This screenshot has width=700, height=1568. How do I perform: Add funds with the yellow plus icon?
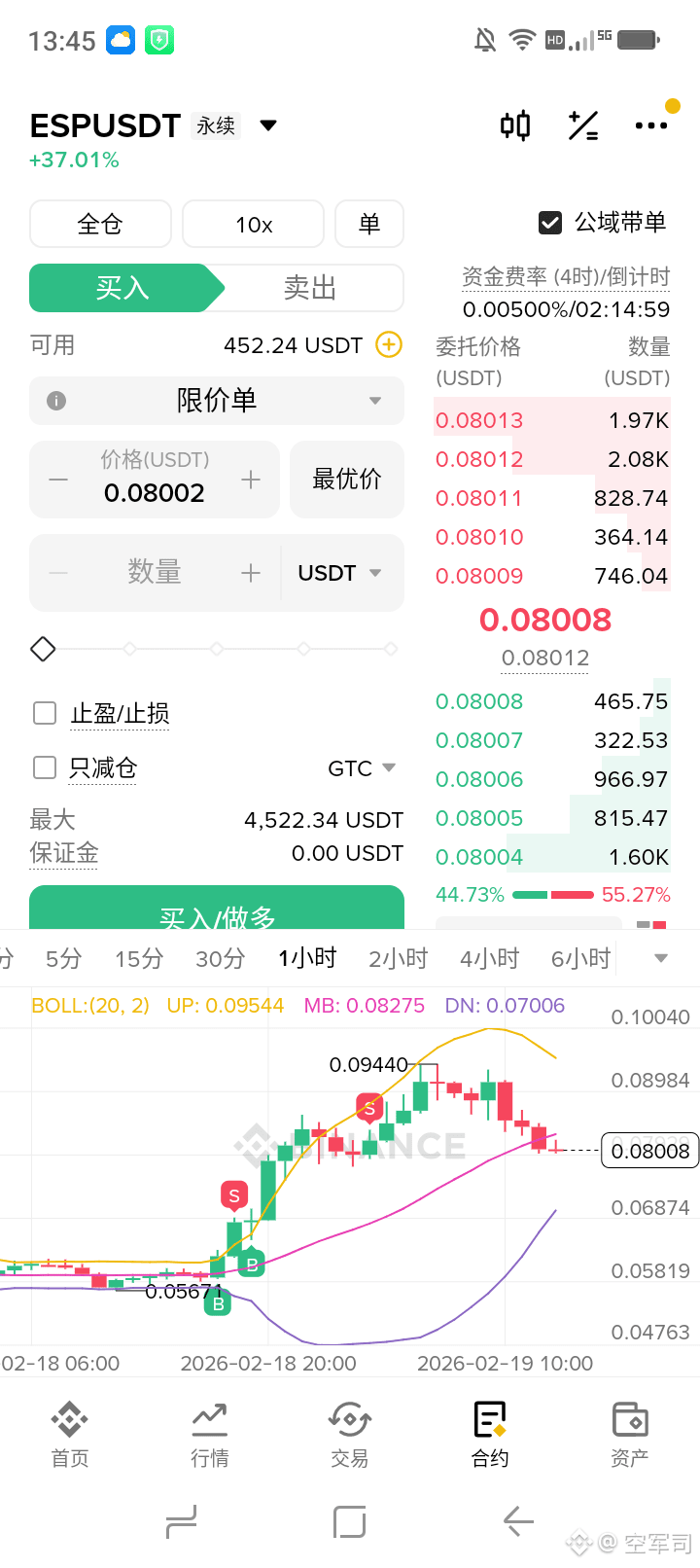click(x=388, y=344)
